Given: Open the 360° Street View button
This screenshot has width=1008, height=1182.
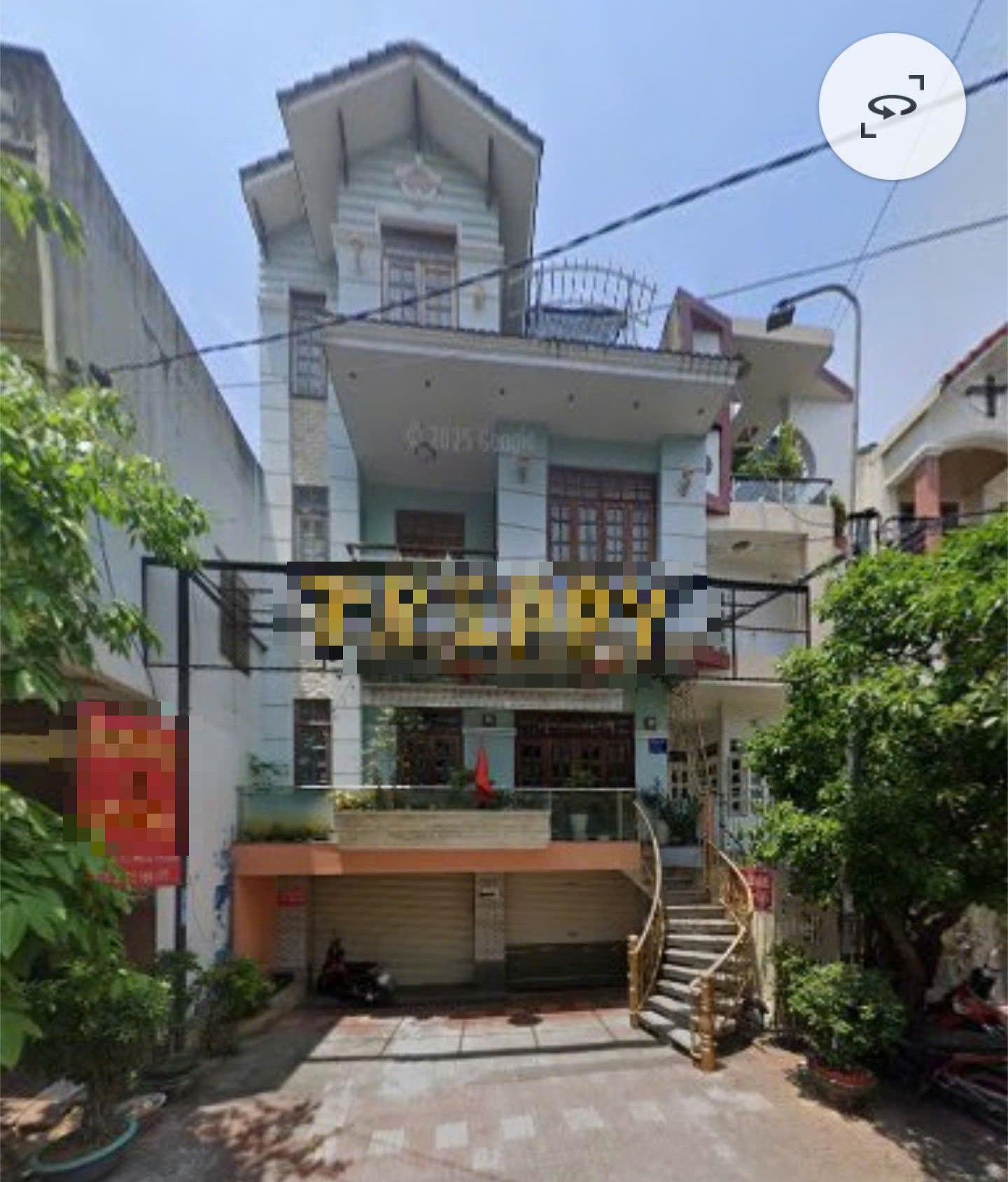Looking at the screenshot, I should [892, 106].
